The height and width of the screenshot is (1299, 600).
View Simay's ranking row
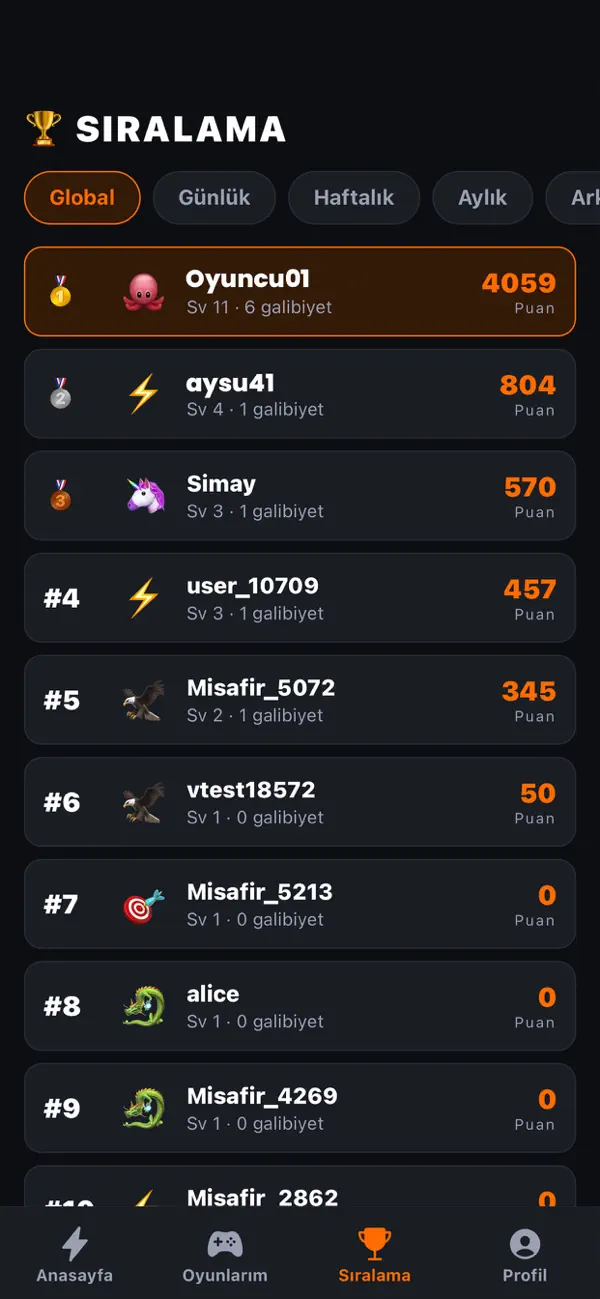click(300, 496)
